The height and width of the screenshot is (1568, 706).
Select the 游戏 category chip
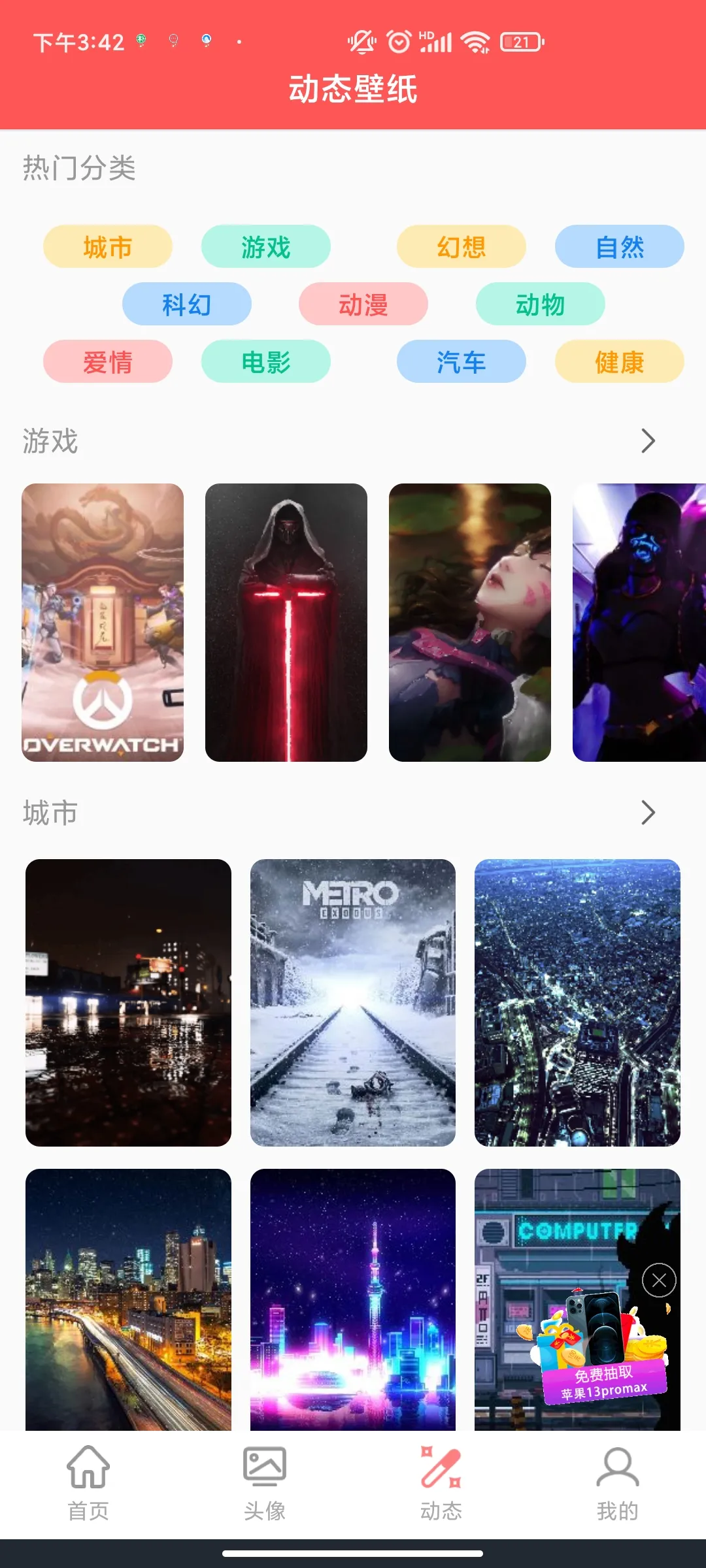pyautogui.click(x=265, y=247)
